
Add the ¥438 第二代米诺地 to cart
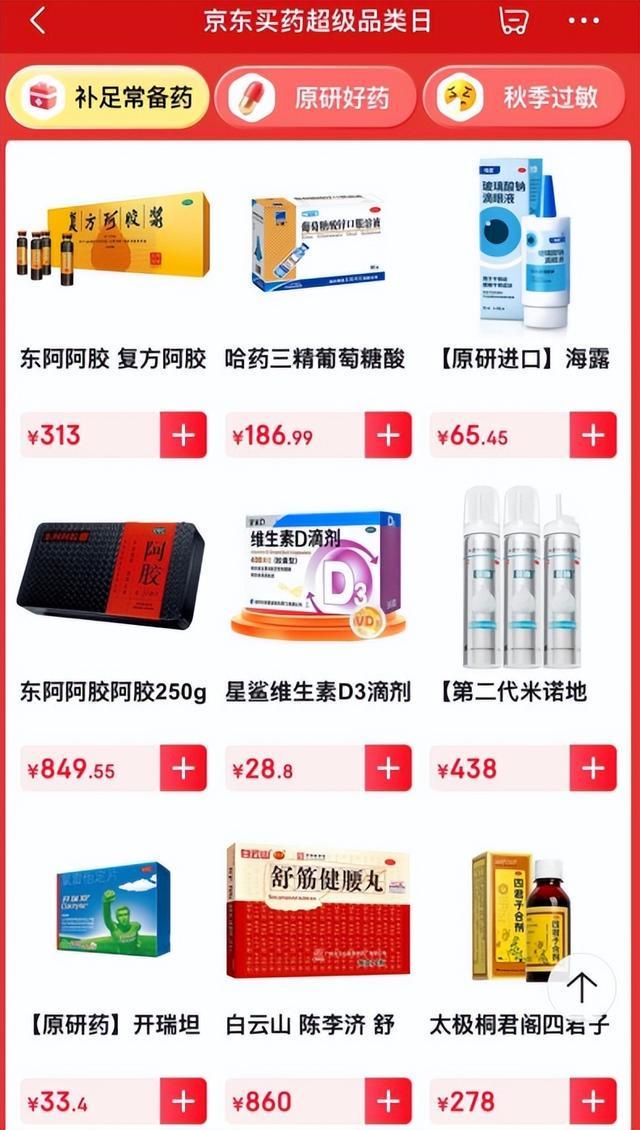coord(593,768)
